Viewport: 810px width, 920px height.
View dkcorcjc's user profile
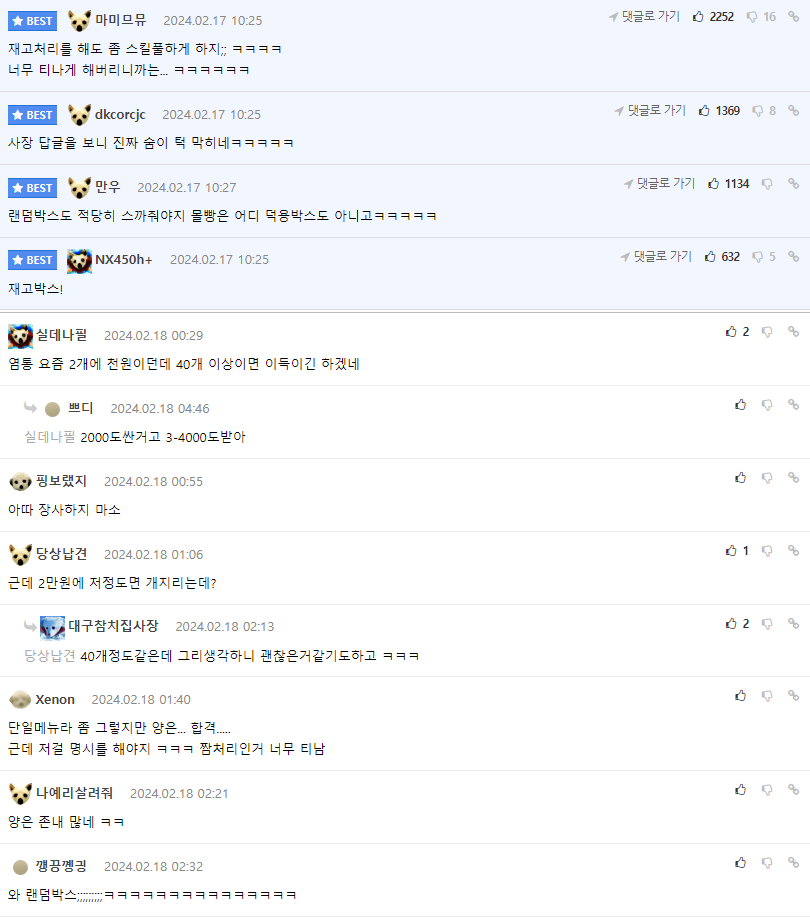coord(119,115)
